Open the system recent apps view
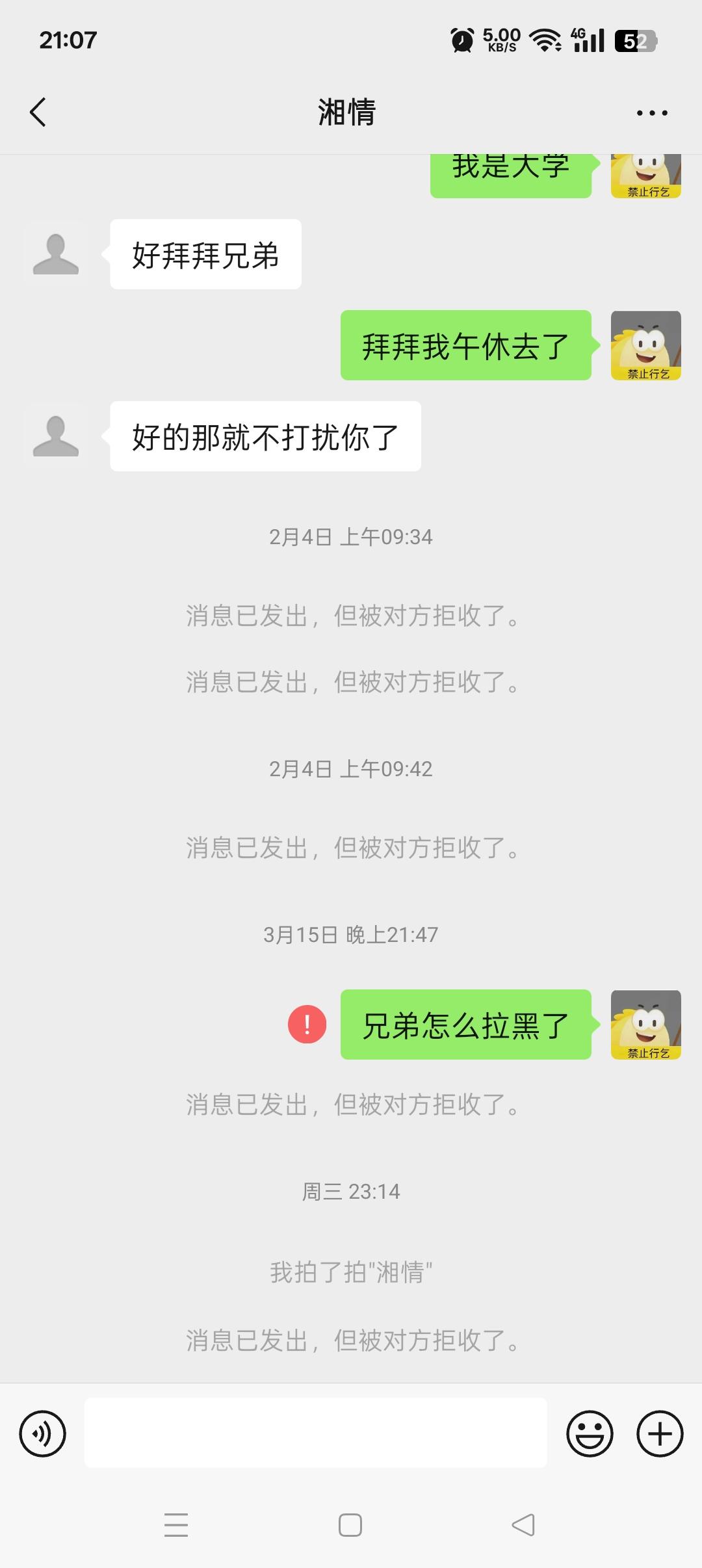Image resolution: width=702 pixels, height=1568 pixels. [x=176, y=1525]
